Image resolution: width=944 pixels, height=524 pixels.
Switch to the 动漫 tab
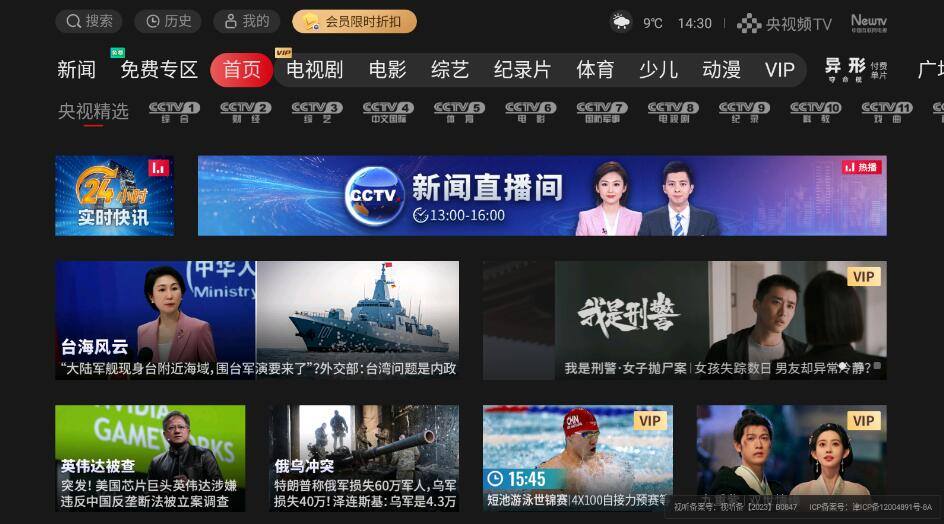click(x=721, y=70)
